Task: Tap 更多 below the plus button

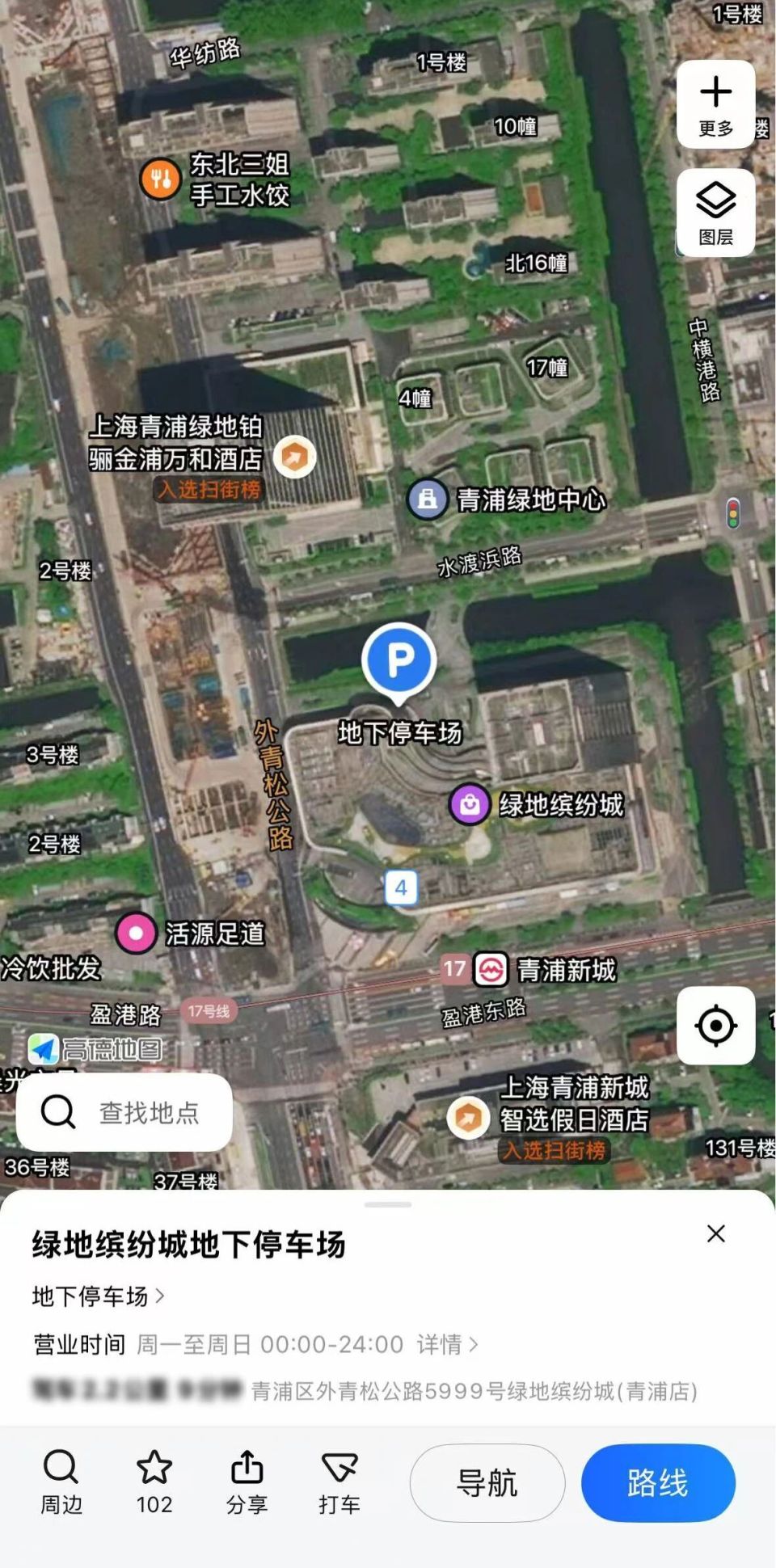Action: 716,126
